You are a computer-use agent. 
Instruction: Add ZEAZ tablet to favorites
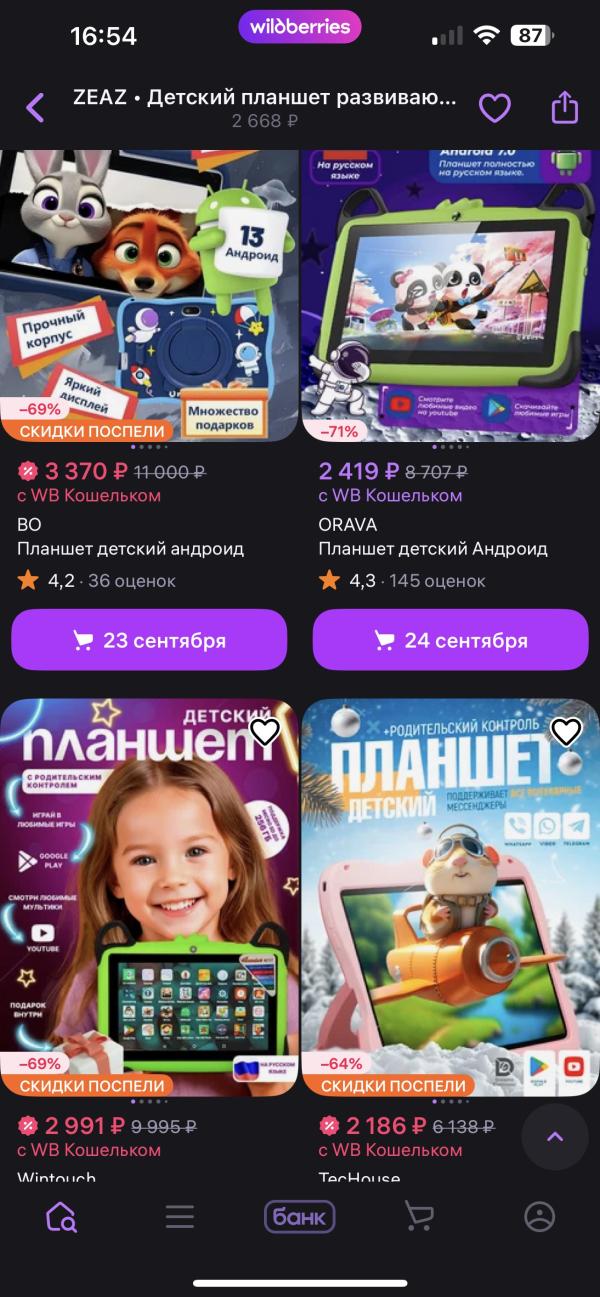pyautogui.click(x=494, y=108)
